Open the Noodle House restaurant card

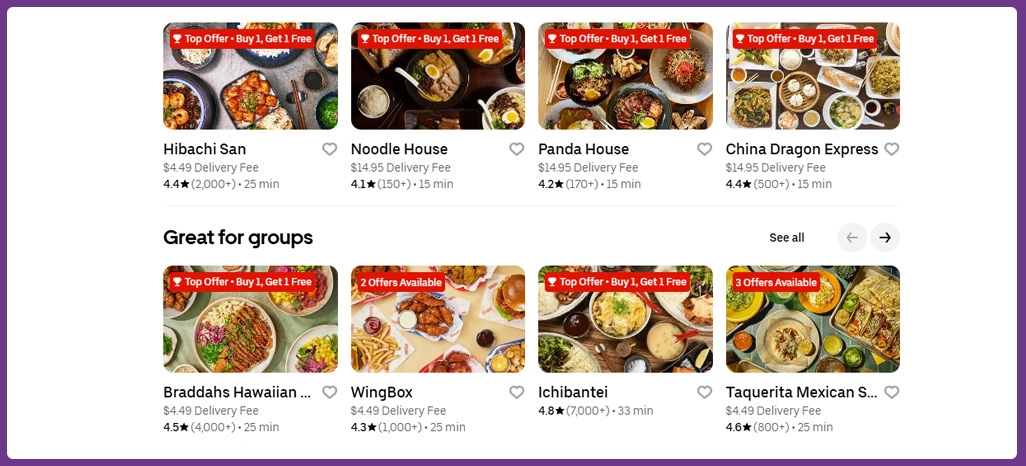(x=437, y=77)
